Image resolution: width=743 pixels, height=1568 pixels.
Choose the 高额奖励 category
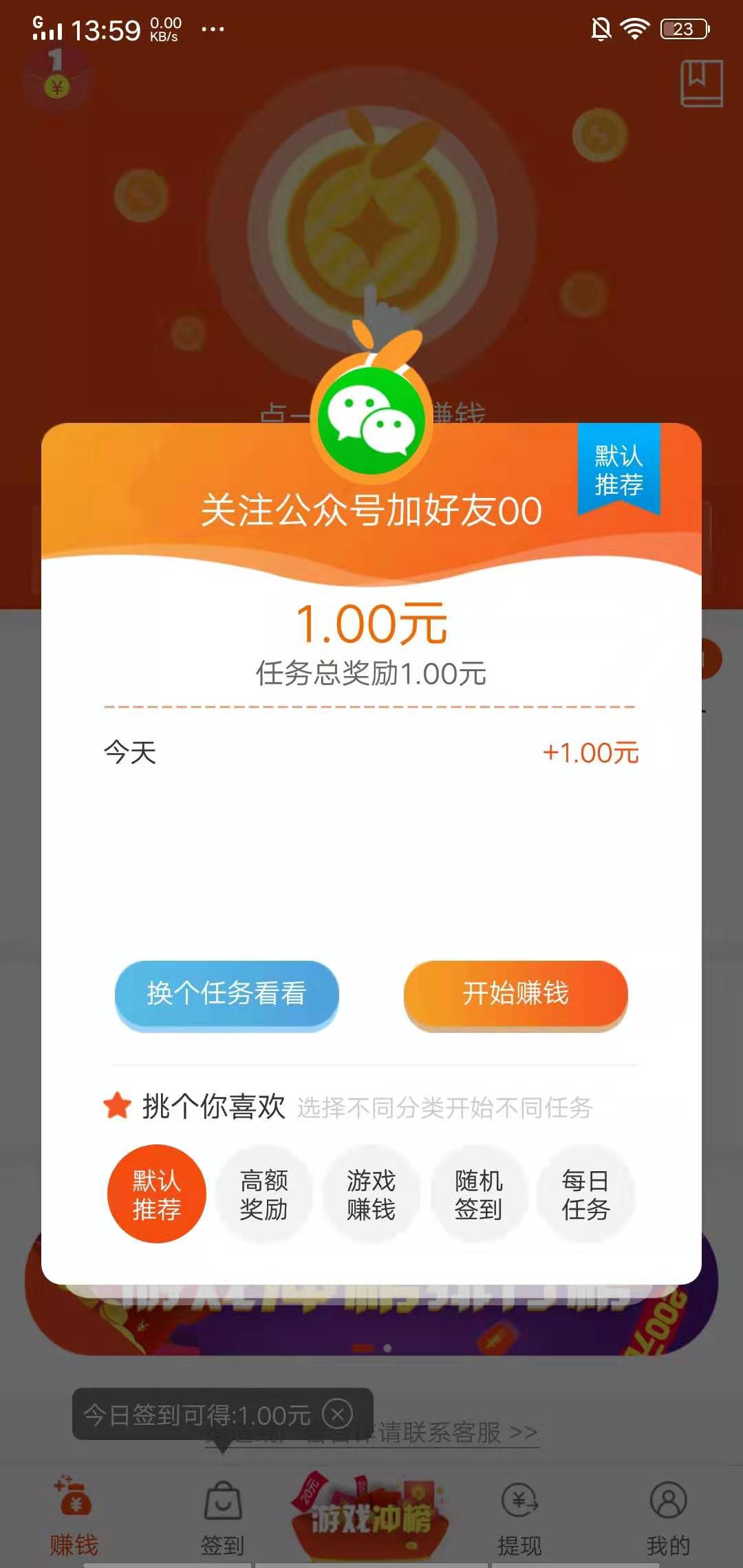[x=264, y=1194]
